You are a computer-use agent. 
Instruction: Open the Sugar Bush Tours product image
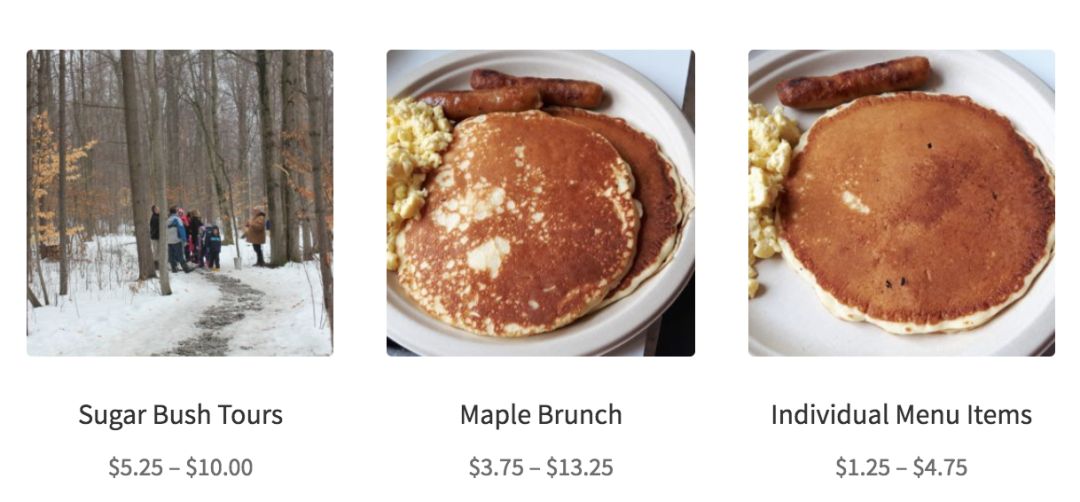(x=180, y=203)
